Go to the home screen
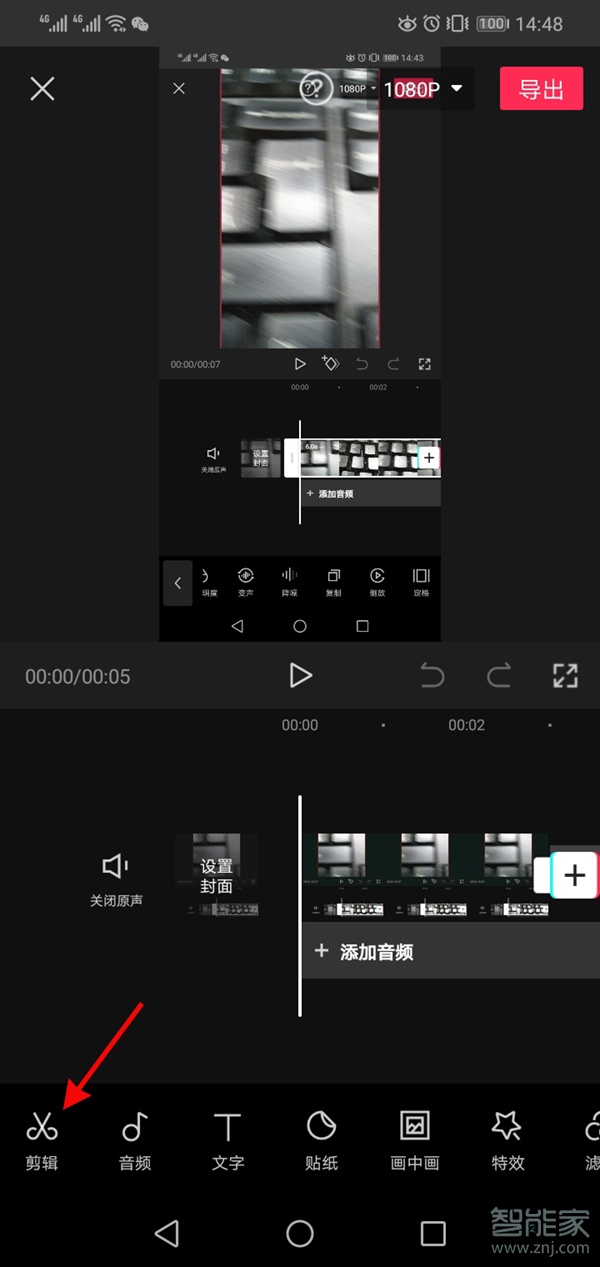This screenshot has width=600, height=1267. [x=300, y=1233]
